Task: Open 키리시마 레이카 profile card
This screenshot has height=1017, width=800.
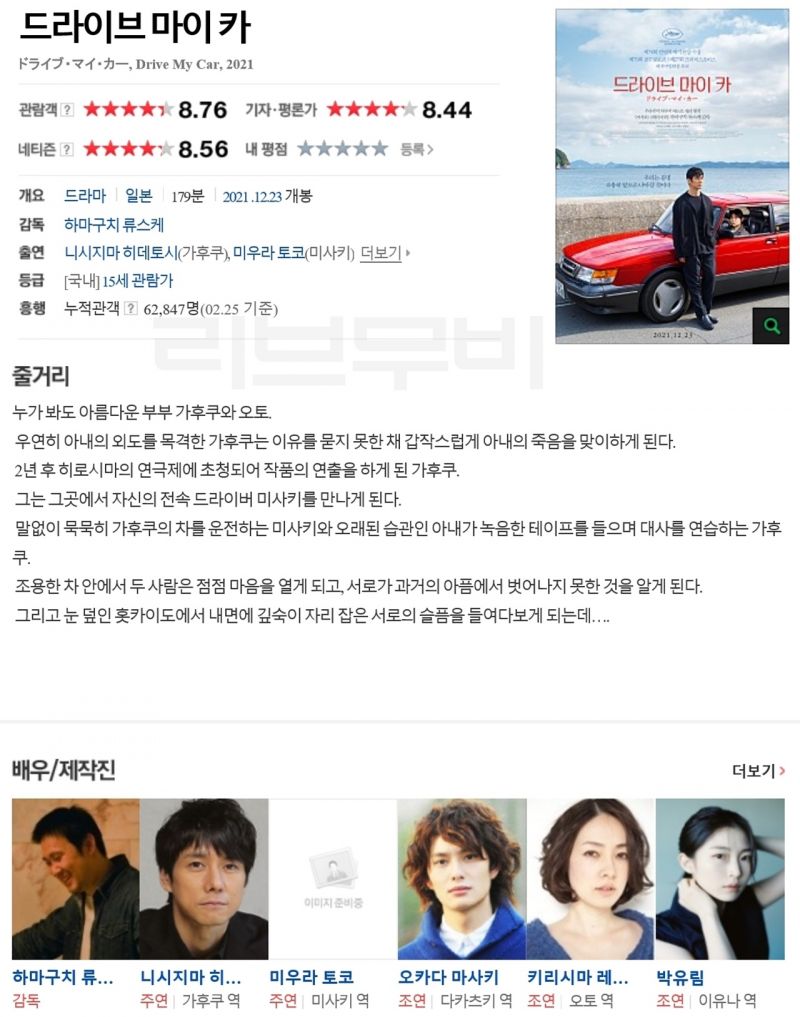Action: pos(591,878)
